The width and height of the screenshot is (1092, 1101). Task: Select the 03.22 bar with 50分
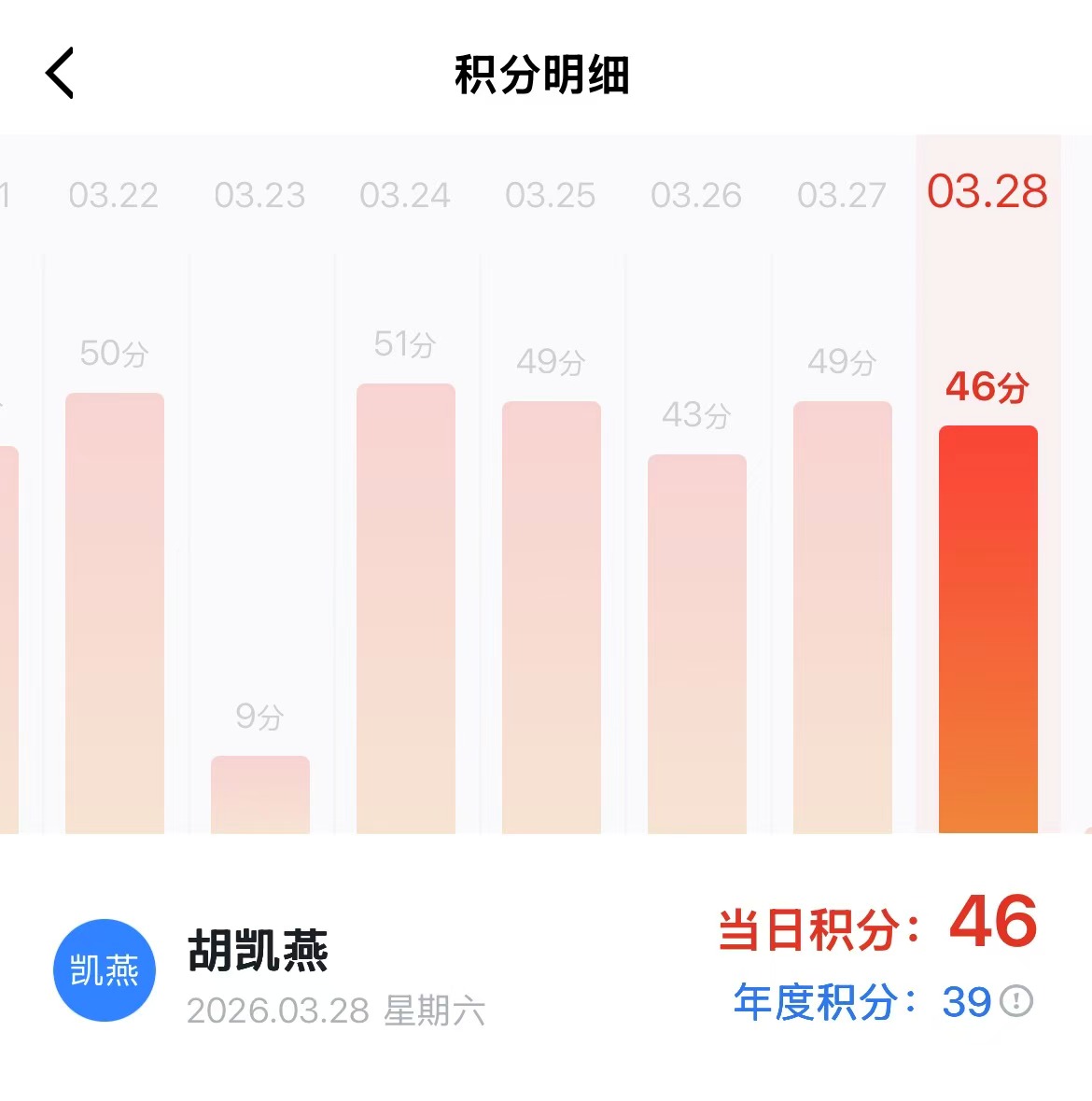[x=115, y=612]
